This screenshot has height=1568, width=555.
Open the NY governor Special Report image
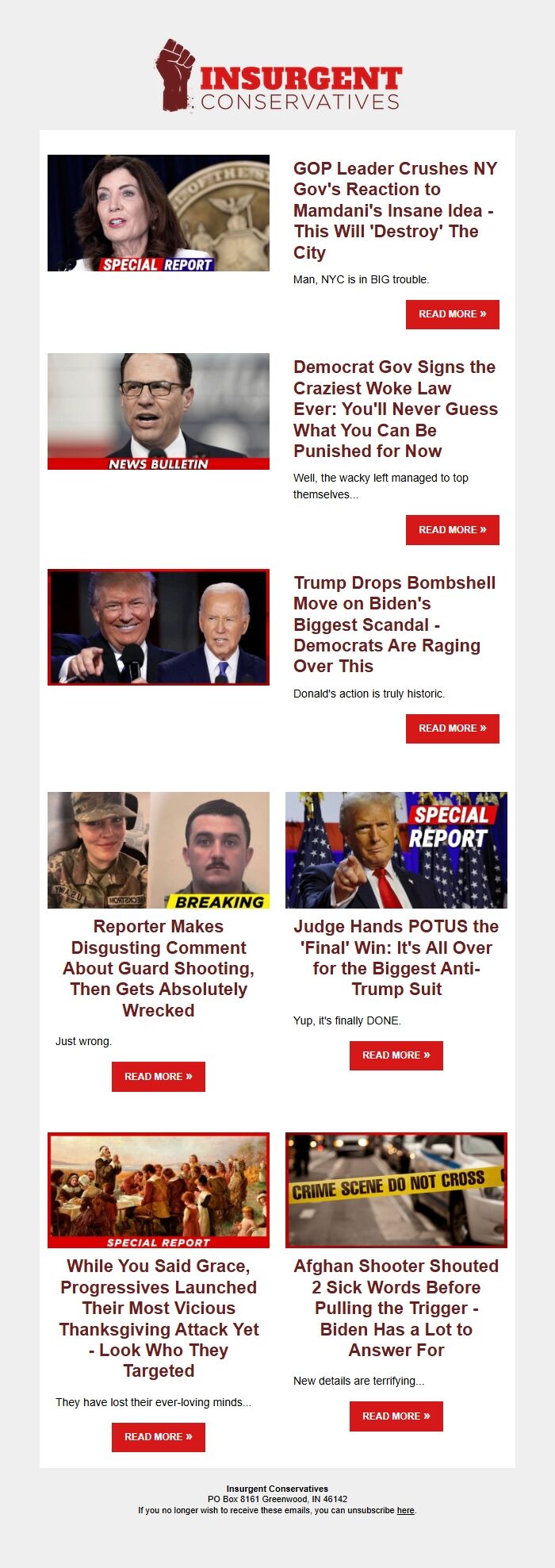coord(158,213)
